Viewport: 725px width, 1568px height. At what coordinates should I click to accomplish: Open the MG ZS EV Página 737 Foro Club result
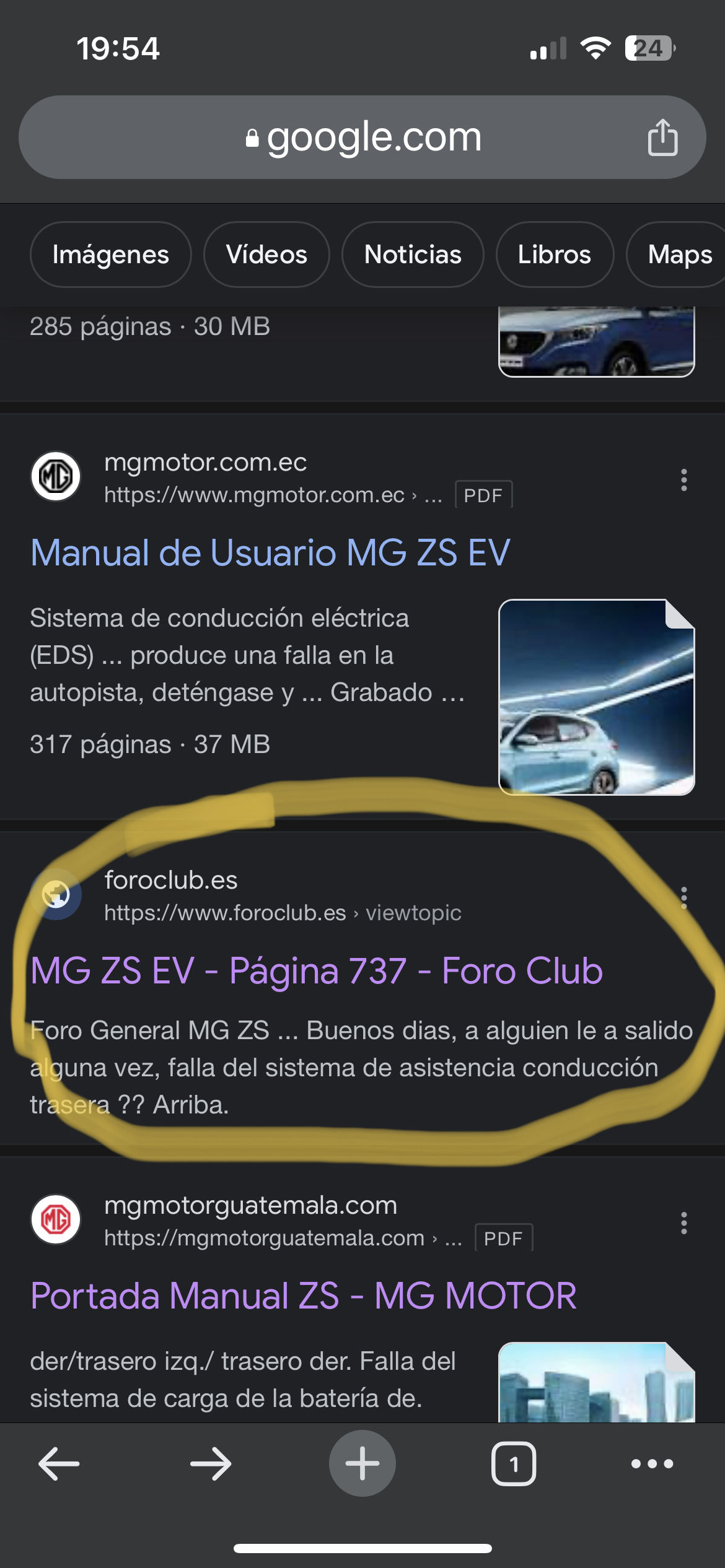[x=316, y=970]
